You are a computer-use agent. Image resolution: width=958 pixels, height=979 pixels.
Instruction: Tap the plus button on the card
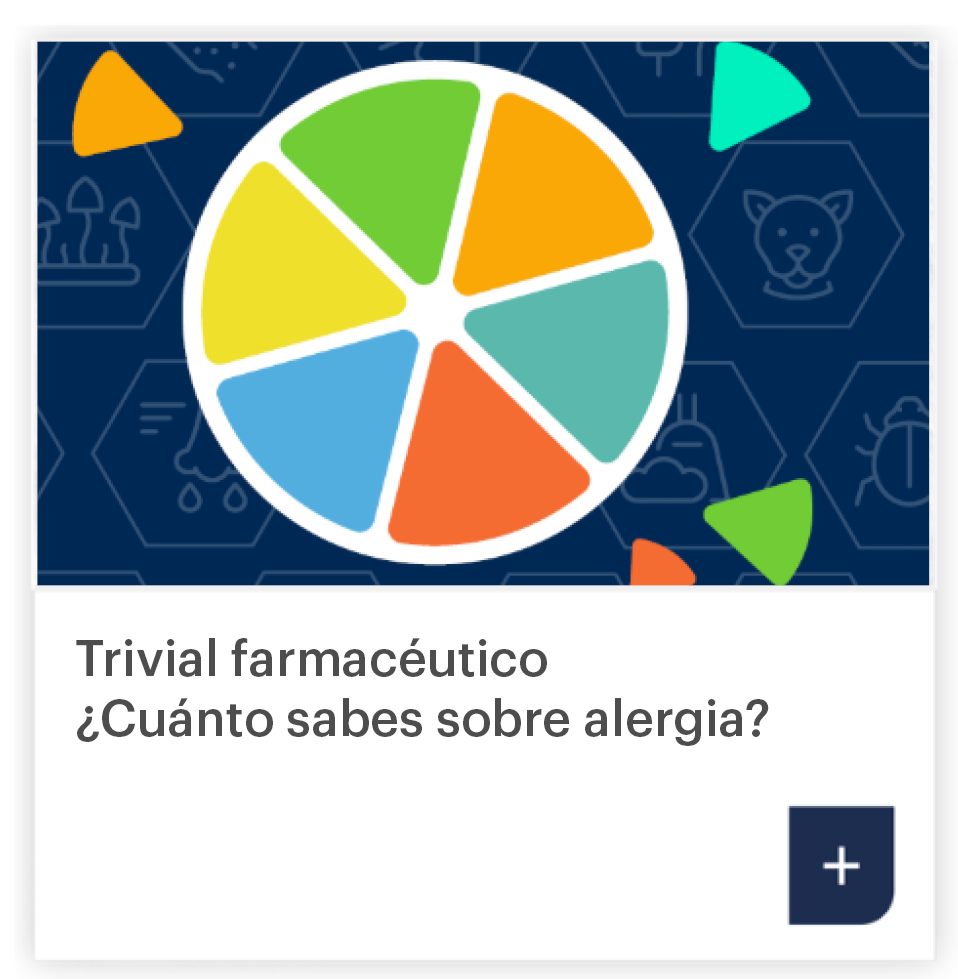[841, 865]
